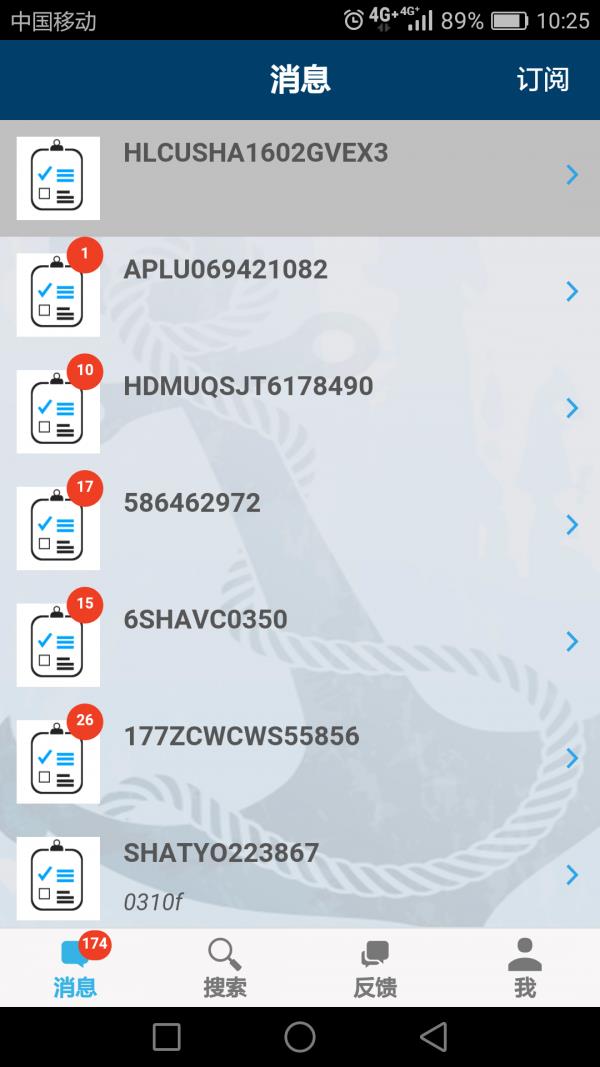Screen dimensions: 600x1067
Task: Open message 177ZCWCWS55856
Action: (300, 760)
